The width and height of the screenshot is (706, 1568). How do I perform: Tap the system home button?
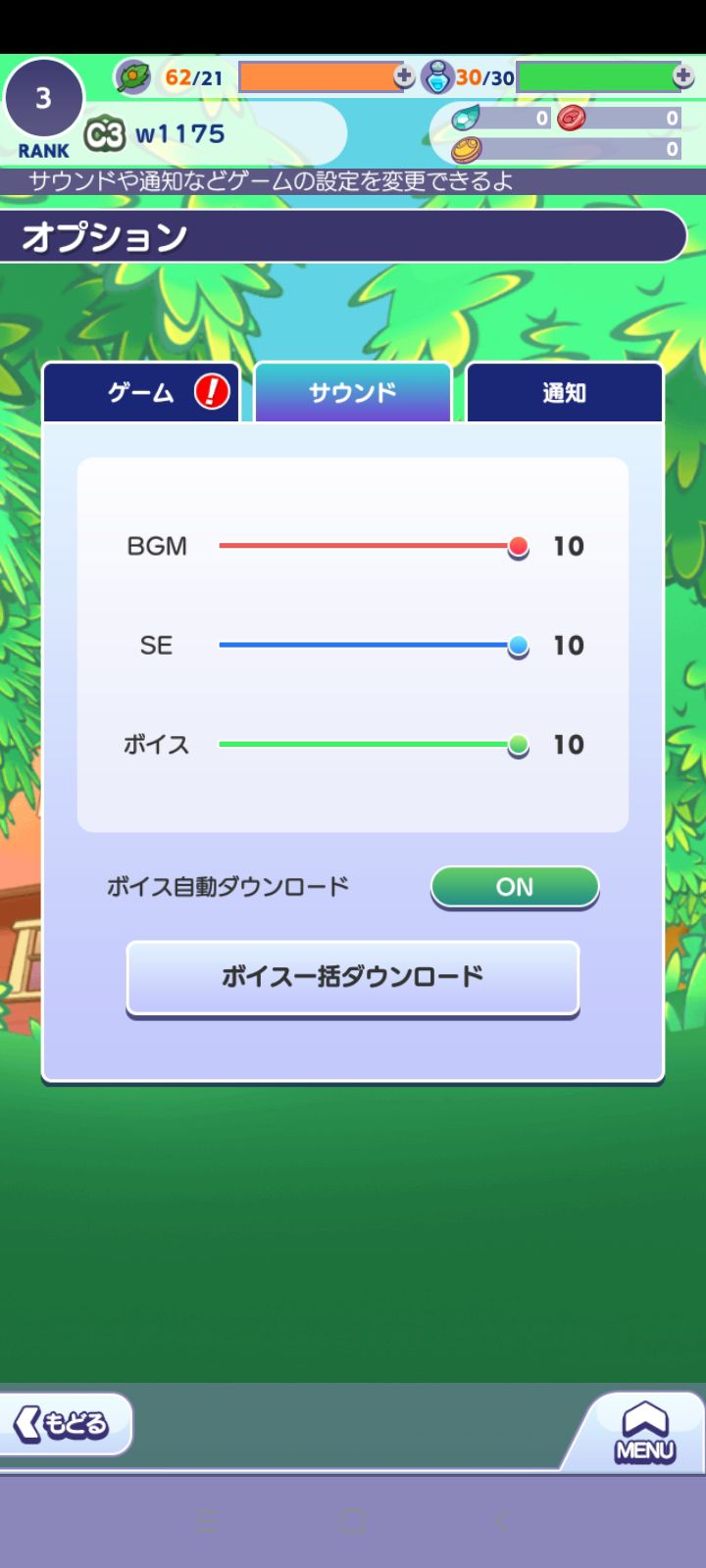click(353, 1521)
